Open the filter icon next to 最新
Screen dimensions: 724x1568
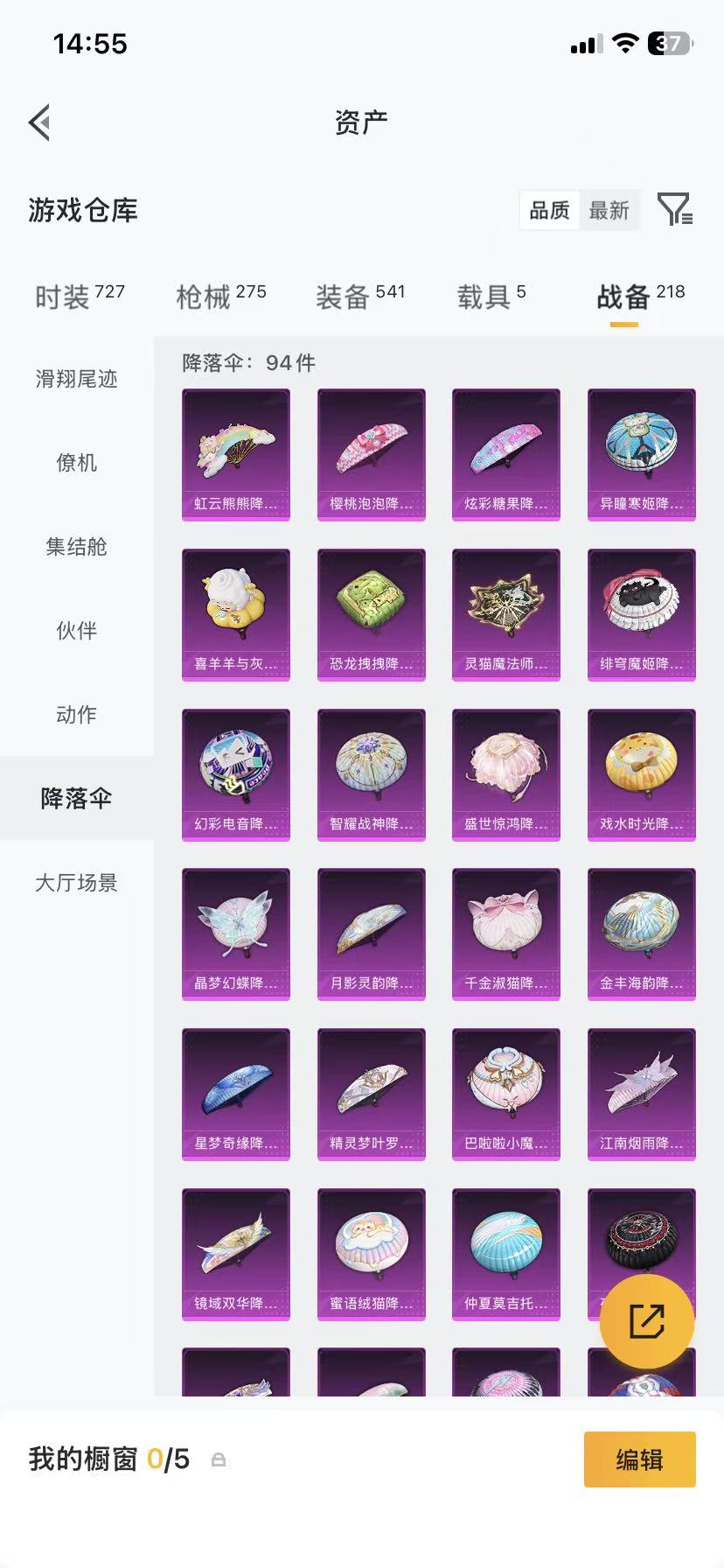[673, 210]
